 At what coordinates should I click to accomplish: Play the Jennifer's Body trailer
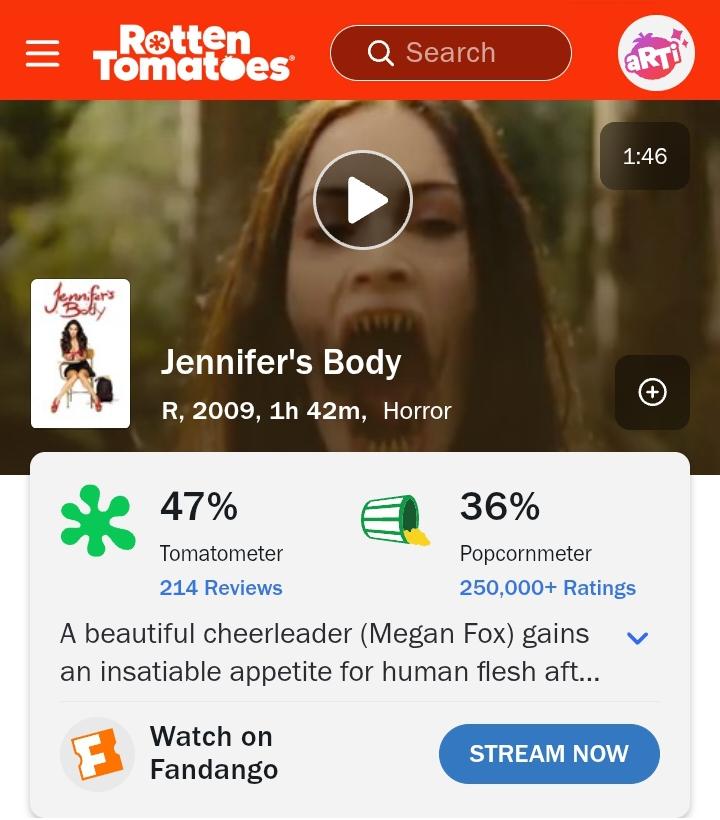363,200
